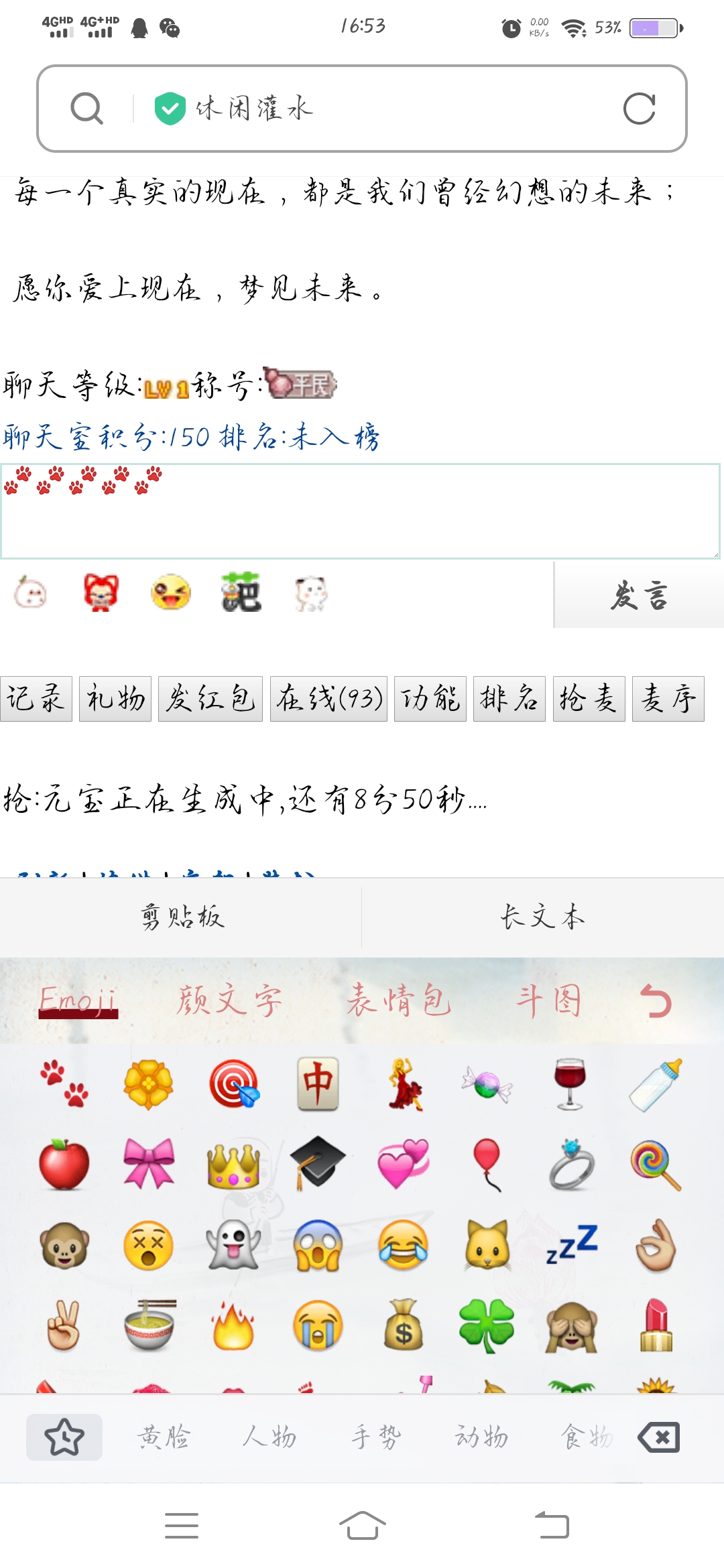
Task: Reload the page with the refresh icon
Action: [x=639, y=109]
